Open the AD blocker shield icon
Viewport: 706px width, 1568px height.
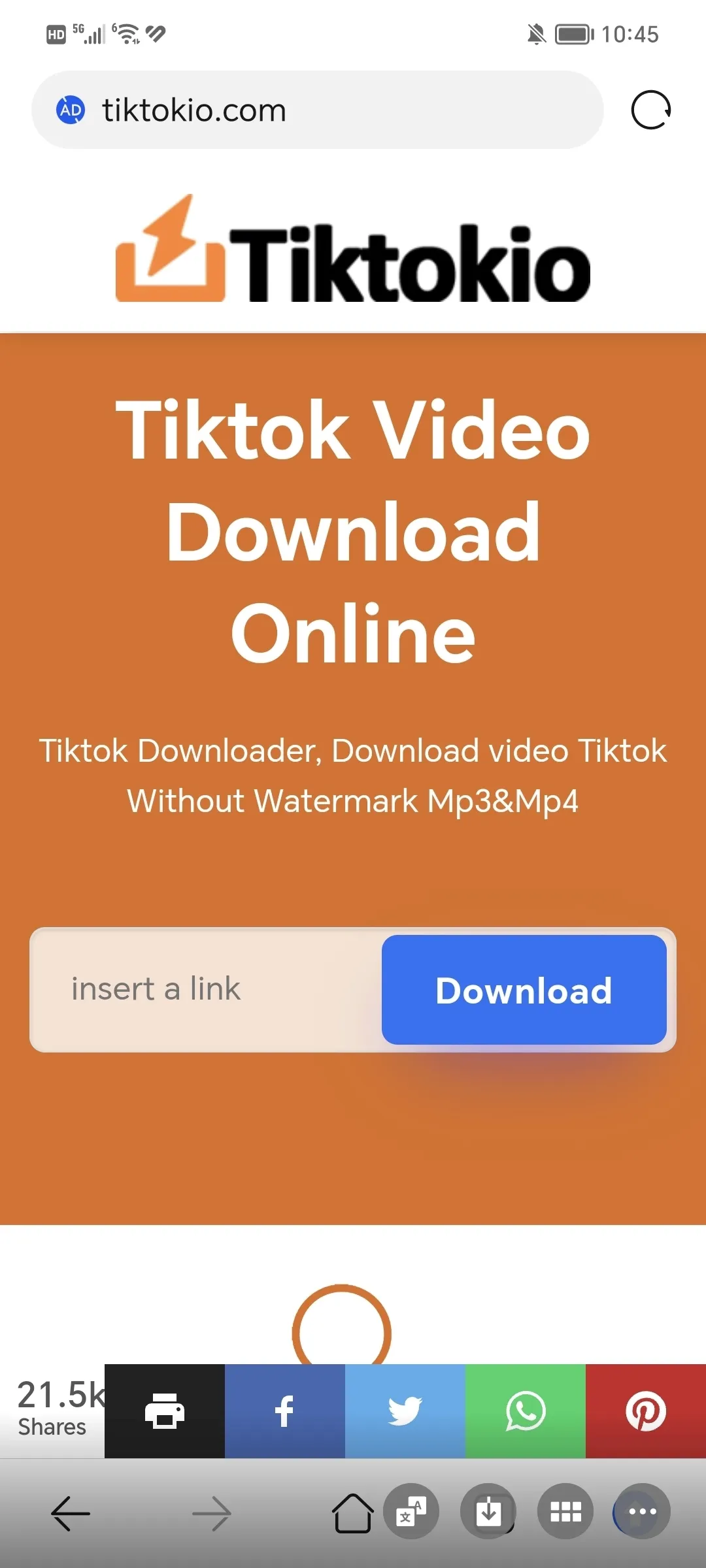(71, 110)
